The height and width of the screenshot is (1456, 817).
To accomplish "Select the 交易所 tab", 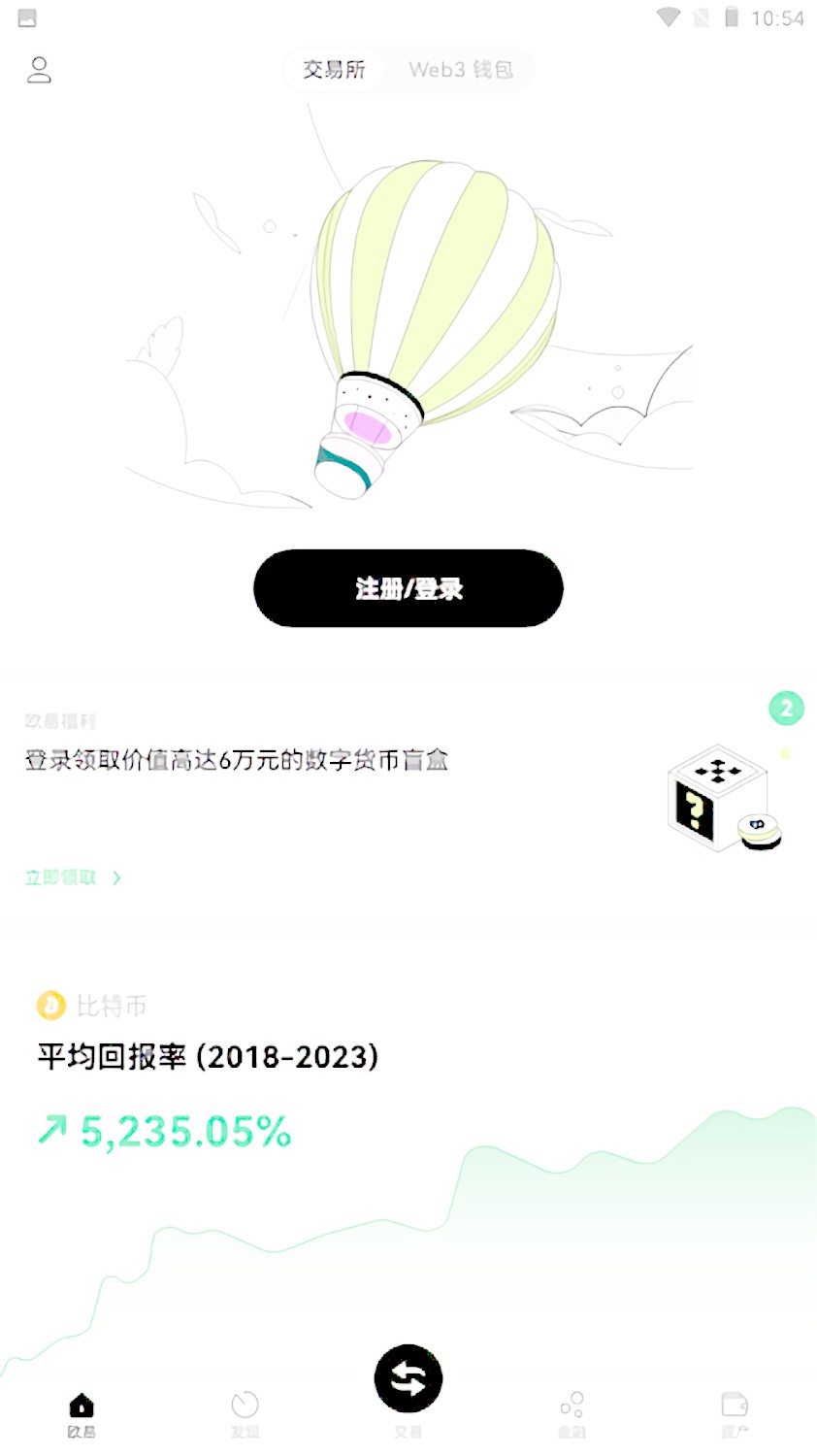I will click(x=334, y=70).
